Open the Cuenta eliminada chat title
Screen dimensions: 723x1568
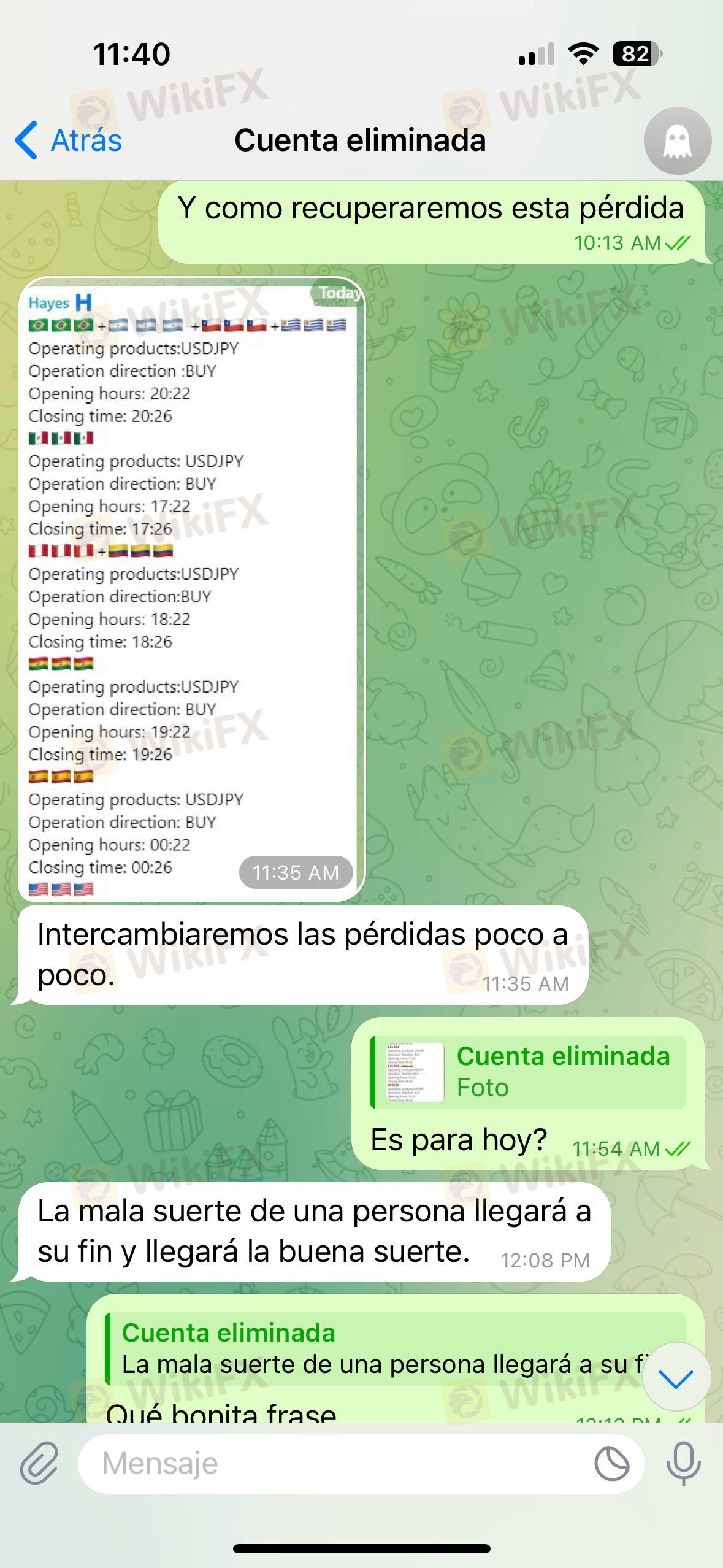360,140
